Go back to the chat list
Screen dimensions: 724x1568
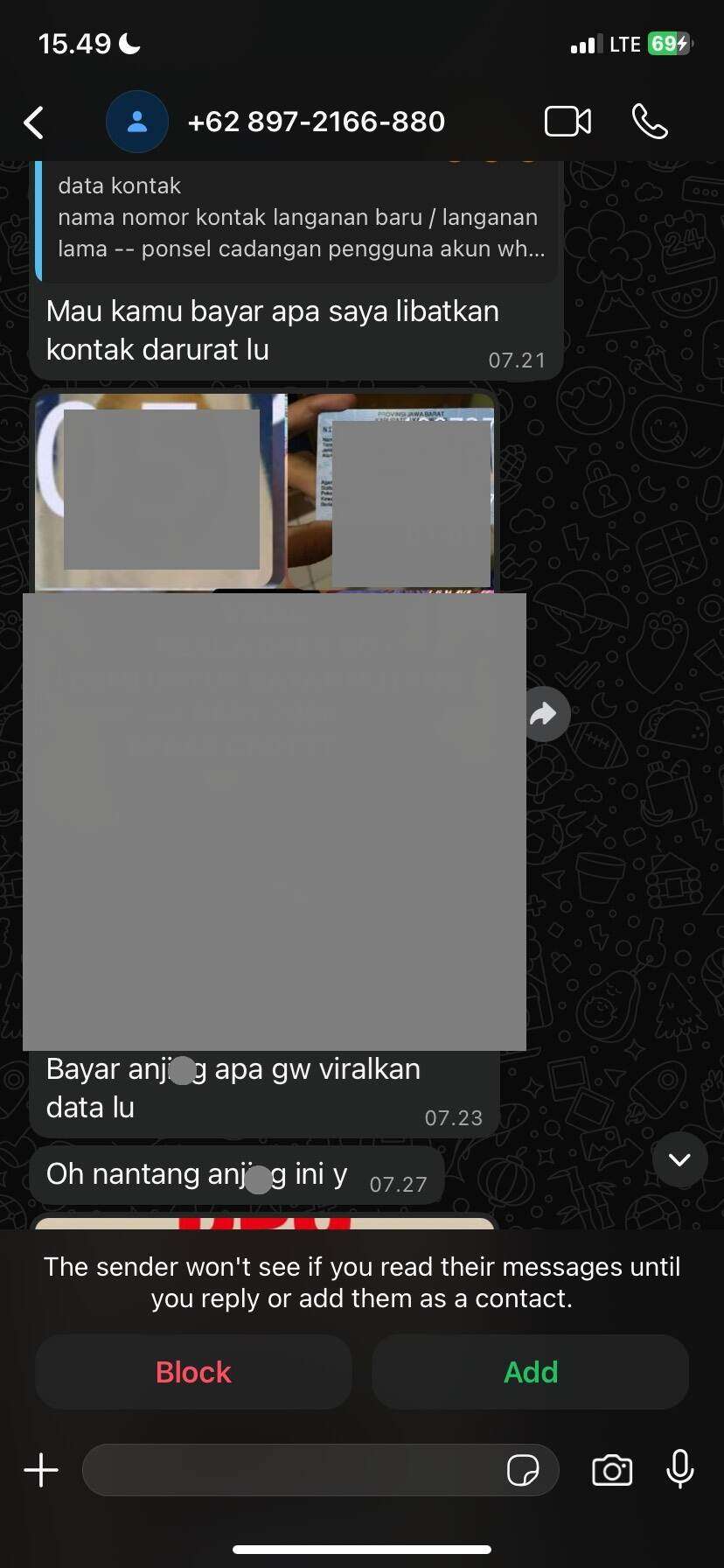coord(34,122)
